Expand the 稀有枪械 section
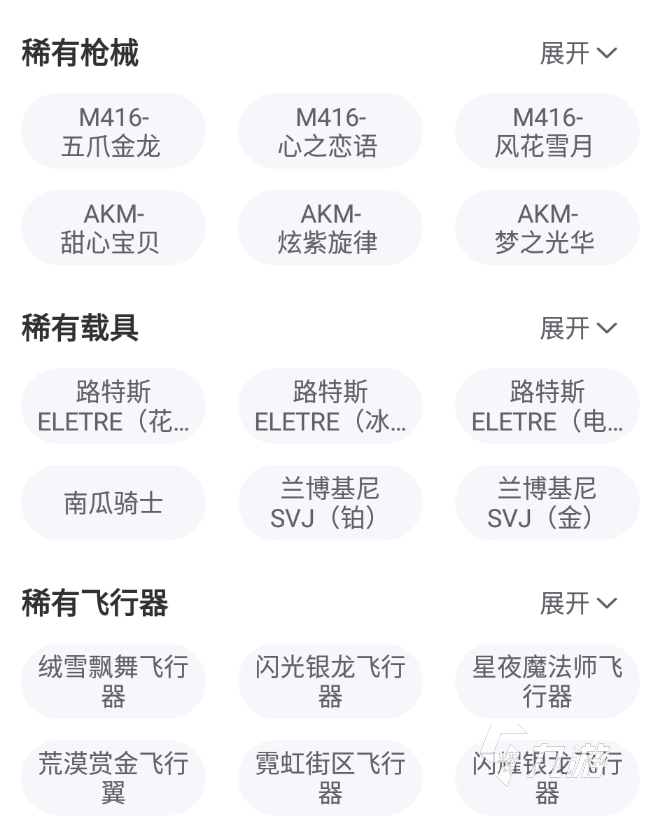Screen dimensions: 650x817 (578, 53)
